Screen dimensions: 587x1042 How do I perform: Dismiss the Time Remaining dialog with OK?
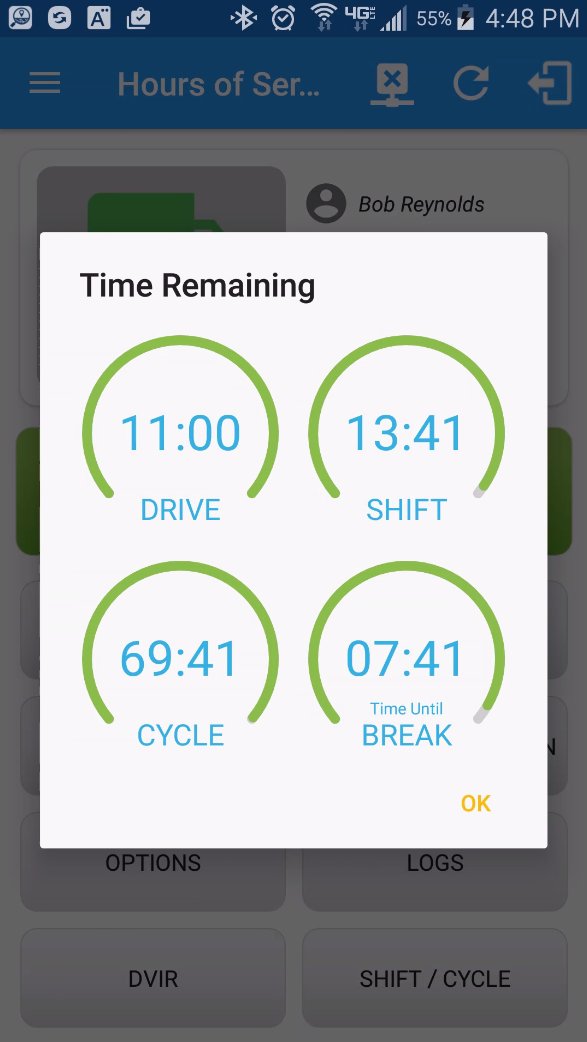coord(475,803)
